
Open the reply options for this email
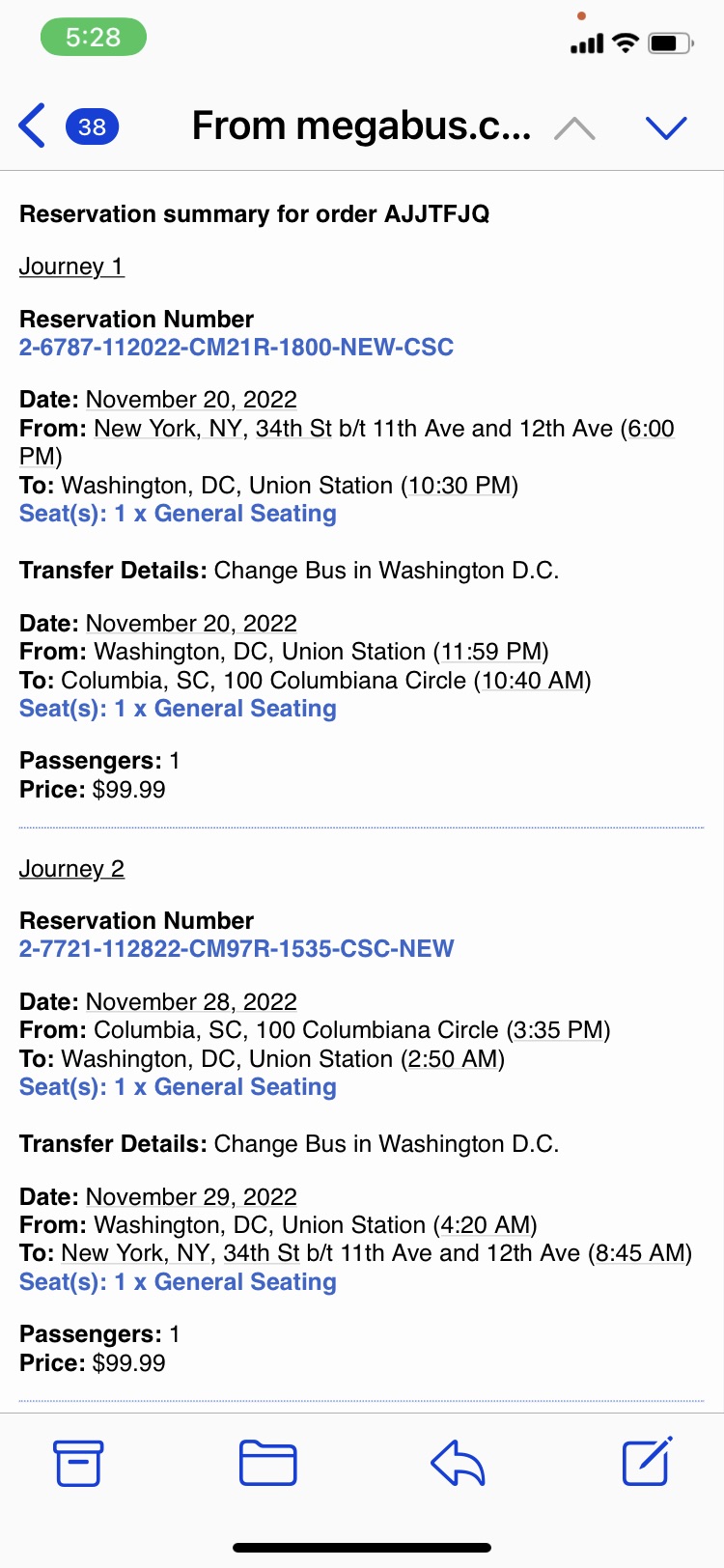coord(457,1462)
